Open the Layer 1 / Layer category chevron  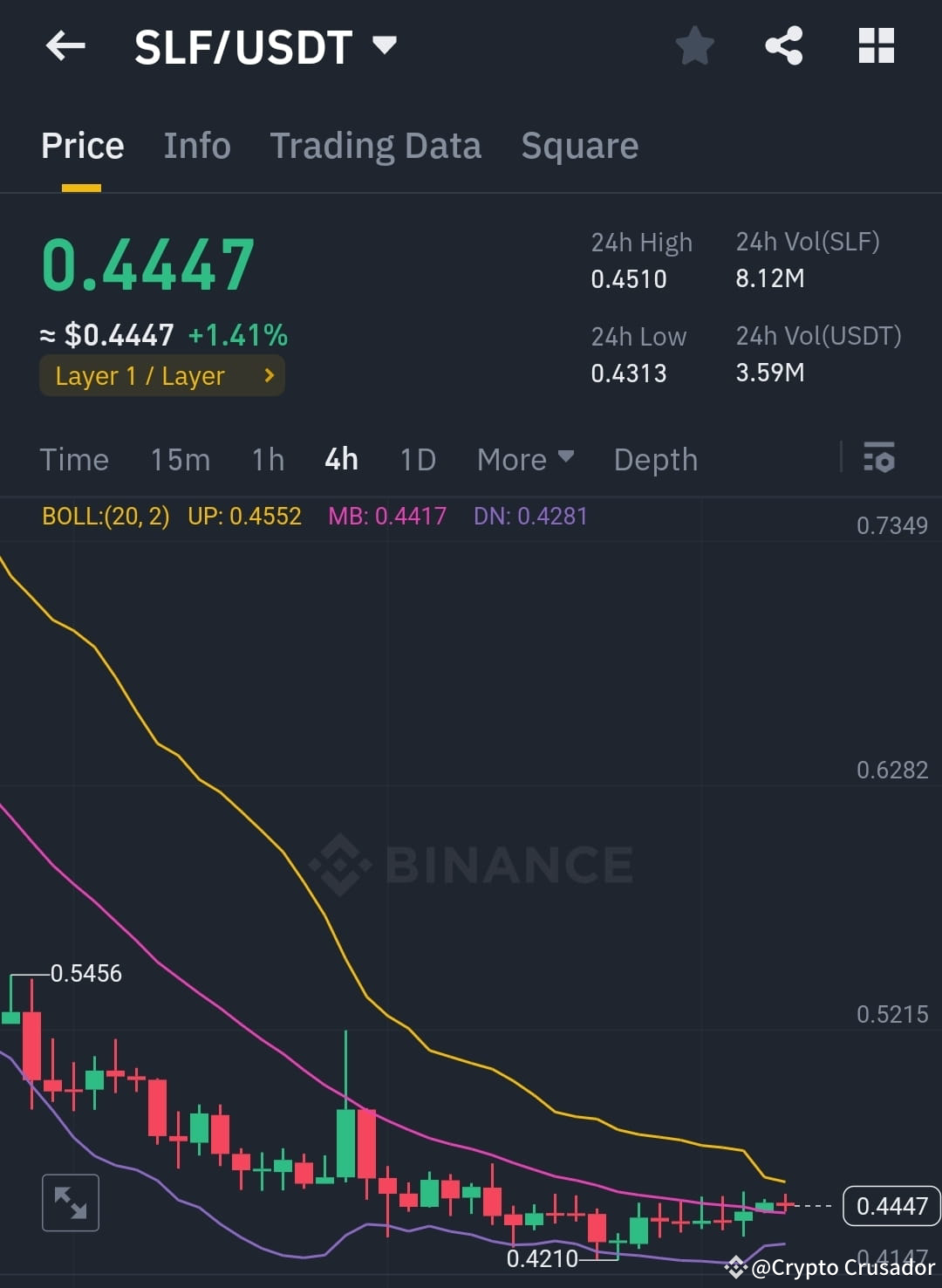pos(268,375)
